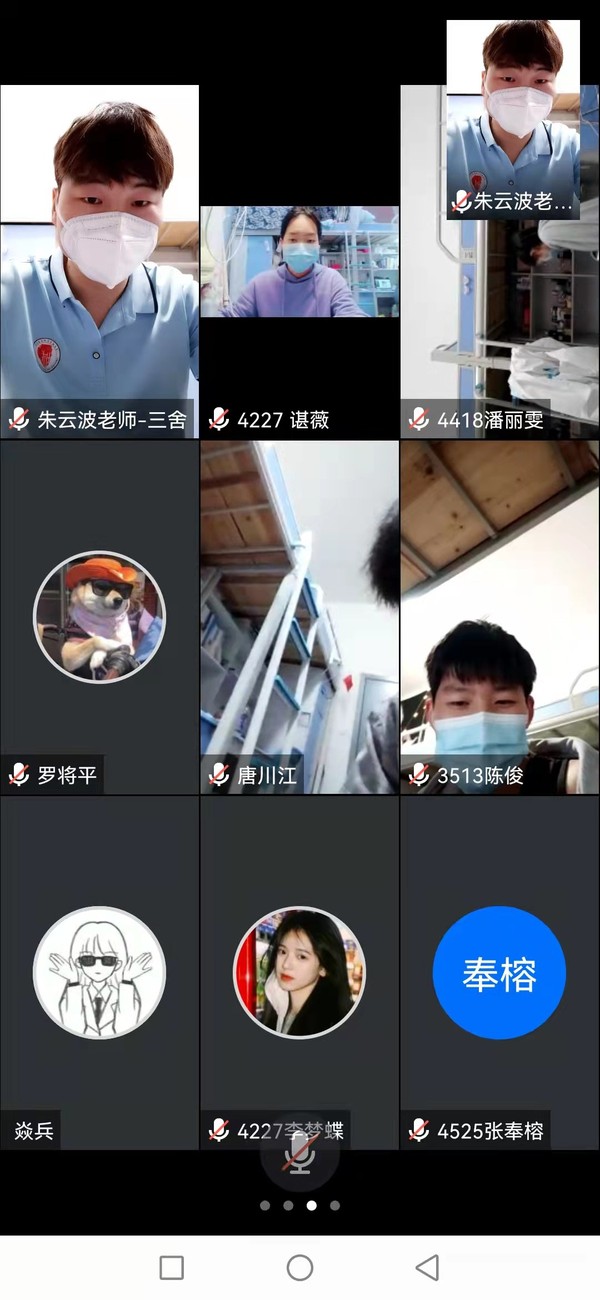Open 唐川江's video tile
The image size is (600, 1300).
299,617
